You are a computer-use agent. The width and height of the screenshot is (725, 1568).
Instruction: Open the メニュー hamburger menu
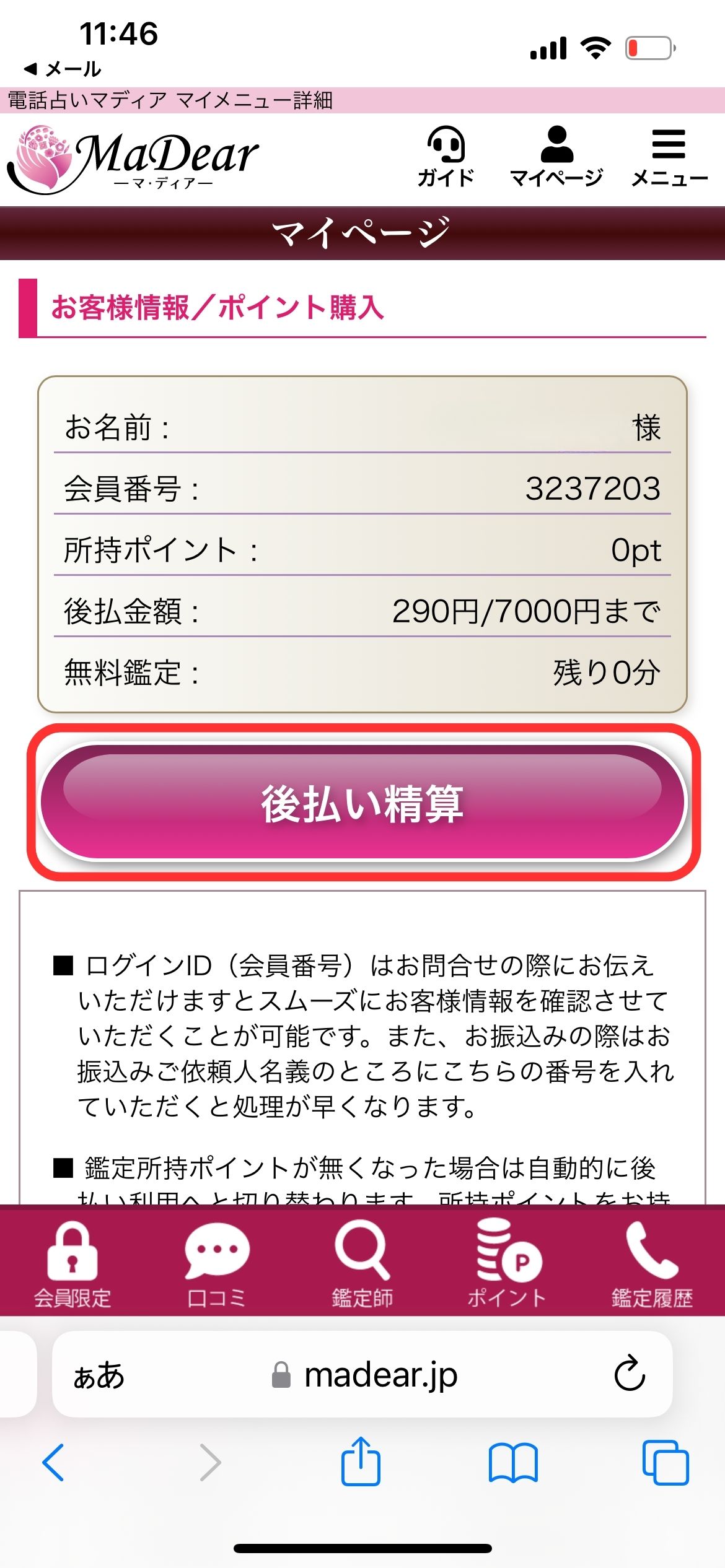(669, 155)
